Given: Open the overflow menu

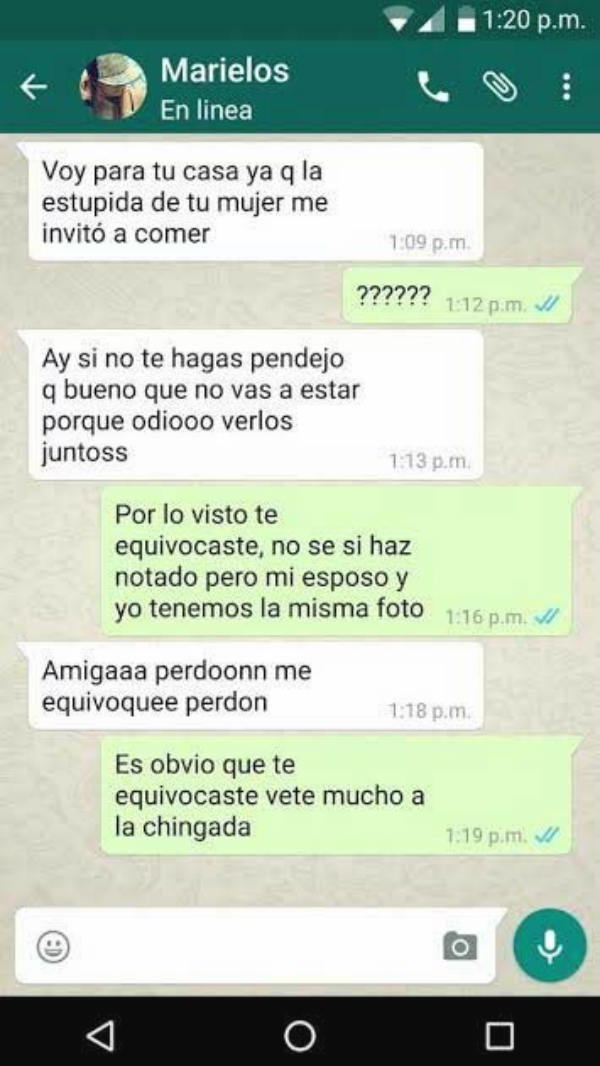Looking at the screenshot, I should pyautogui.click(x=566, y=88).
